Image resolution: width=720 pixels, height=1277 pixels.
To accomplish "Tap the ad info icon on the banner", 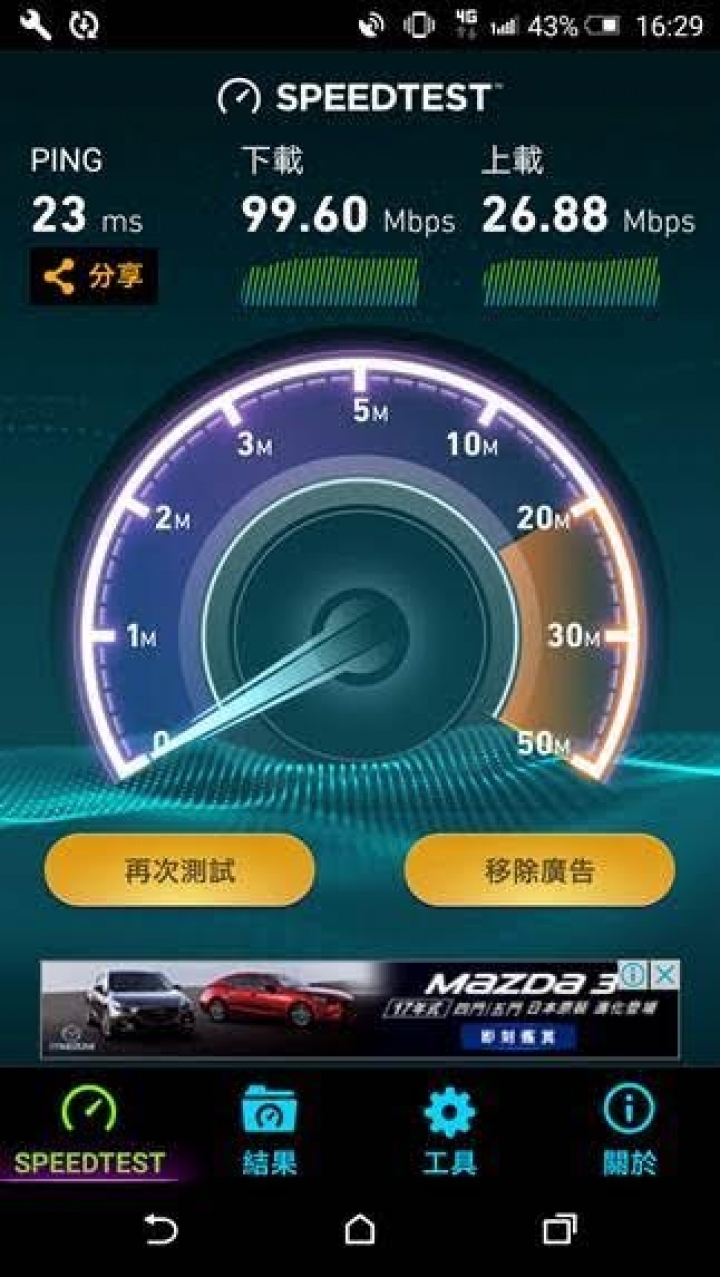I will coord(632,973).
